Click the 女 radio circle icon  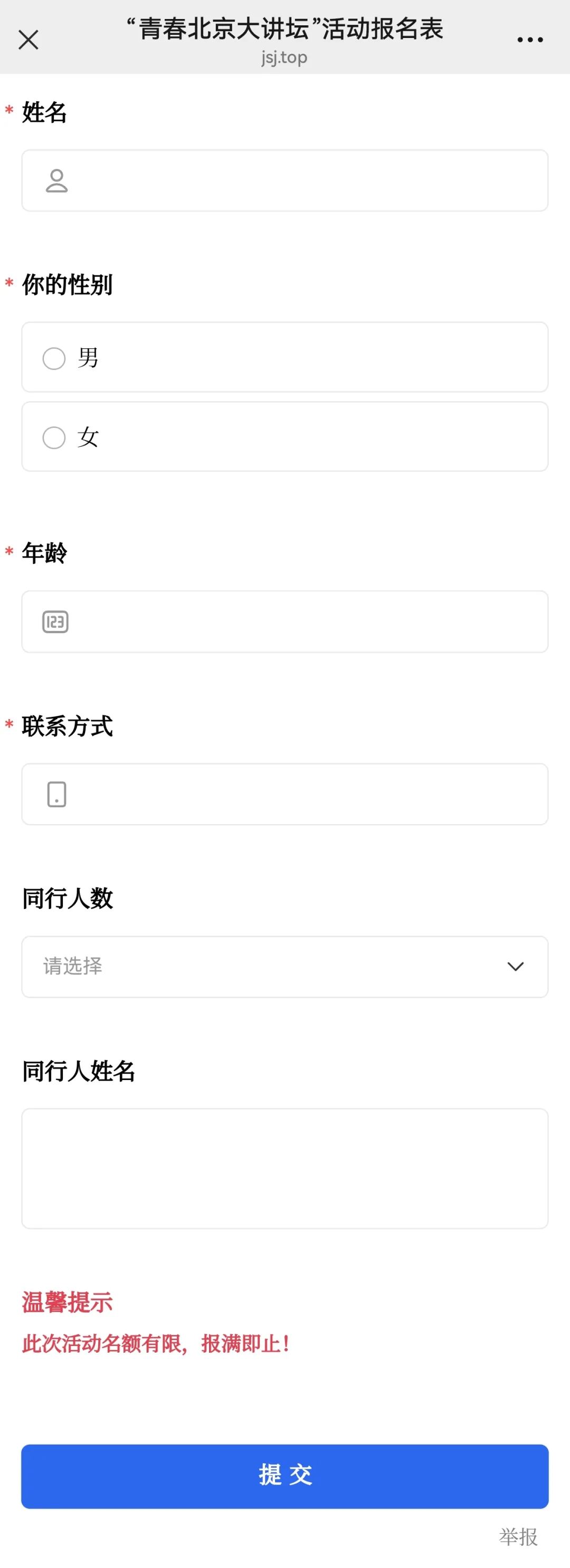tap(54, 437)
